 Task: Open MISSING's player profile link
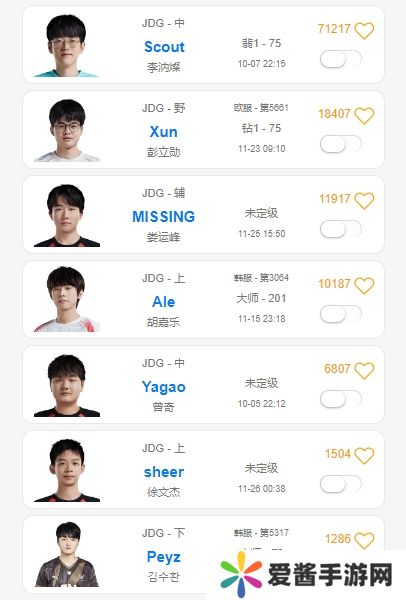pos(163,217)
